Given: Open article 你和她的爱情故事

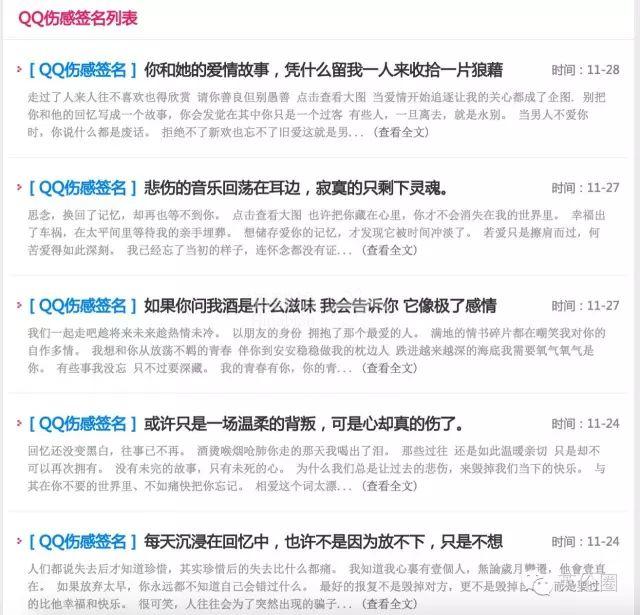Looking at the screenshot, I should (323, 70).
